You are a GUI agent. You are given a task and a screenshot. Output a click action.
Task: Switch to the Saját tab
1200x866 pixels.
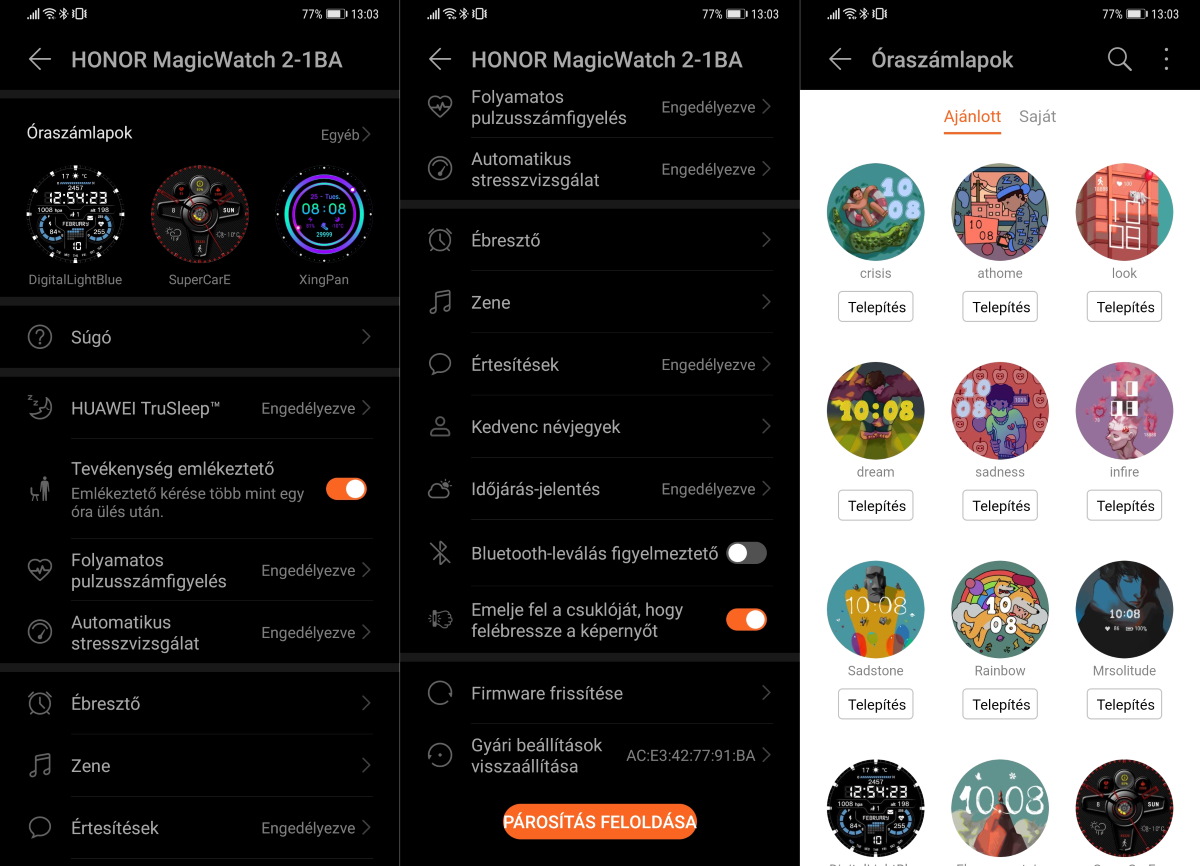(x=1037, y=117)
